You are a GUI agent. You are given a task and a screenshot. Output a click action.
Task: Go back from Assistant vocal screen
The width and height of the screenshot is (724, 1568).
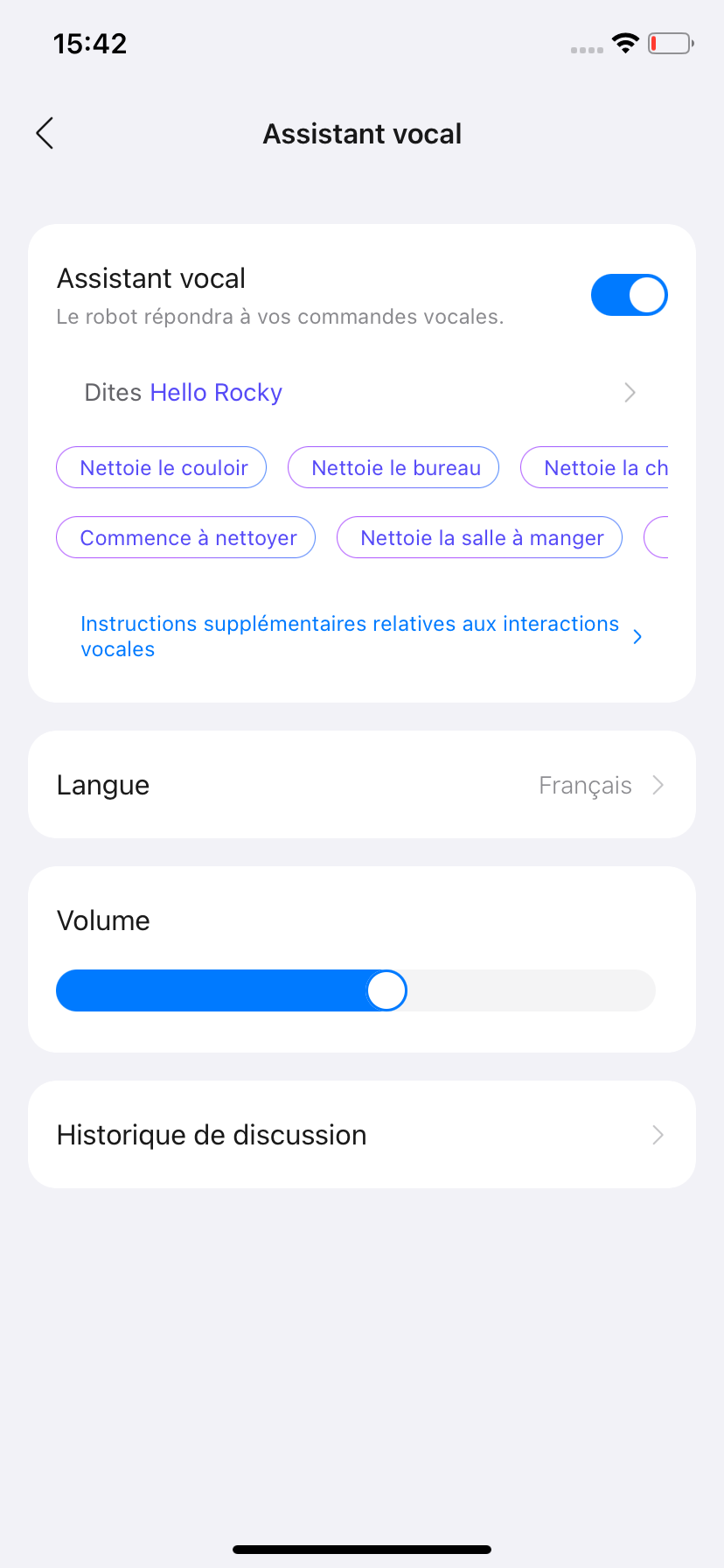pyautogui.click(x=45, y=134)
